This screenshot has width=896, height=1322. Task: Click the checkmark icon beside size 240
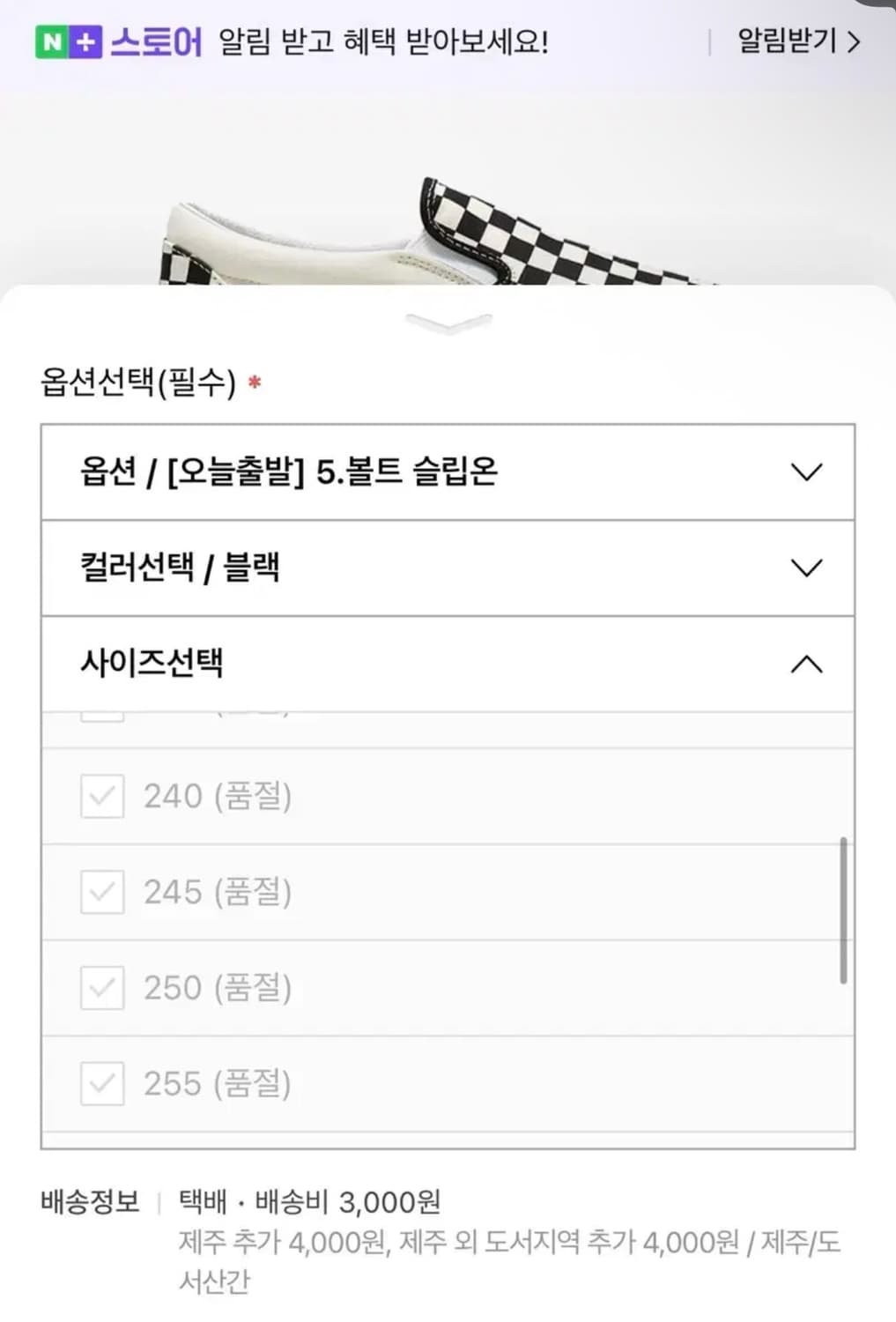(x=101, y=796)
